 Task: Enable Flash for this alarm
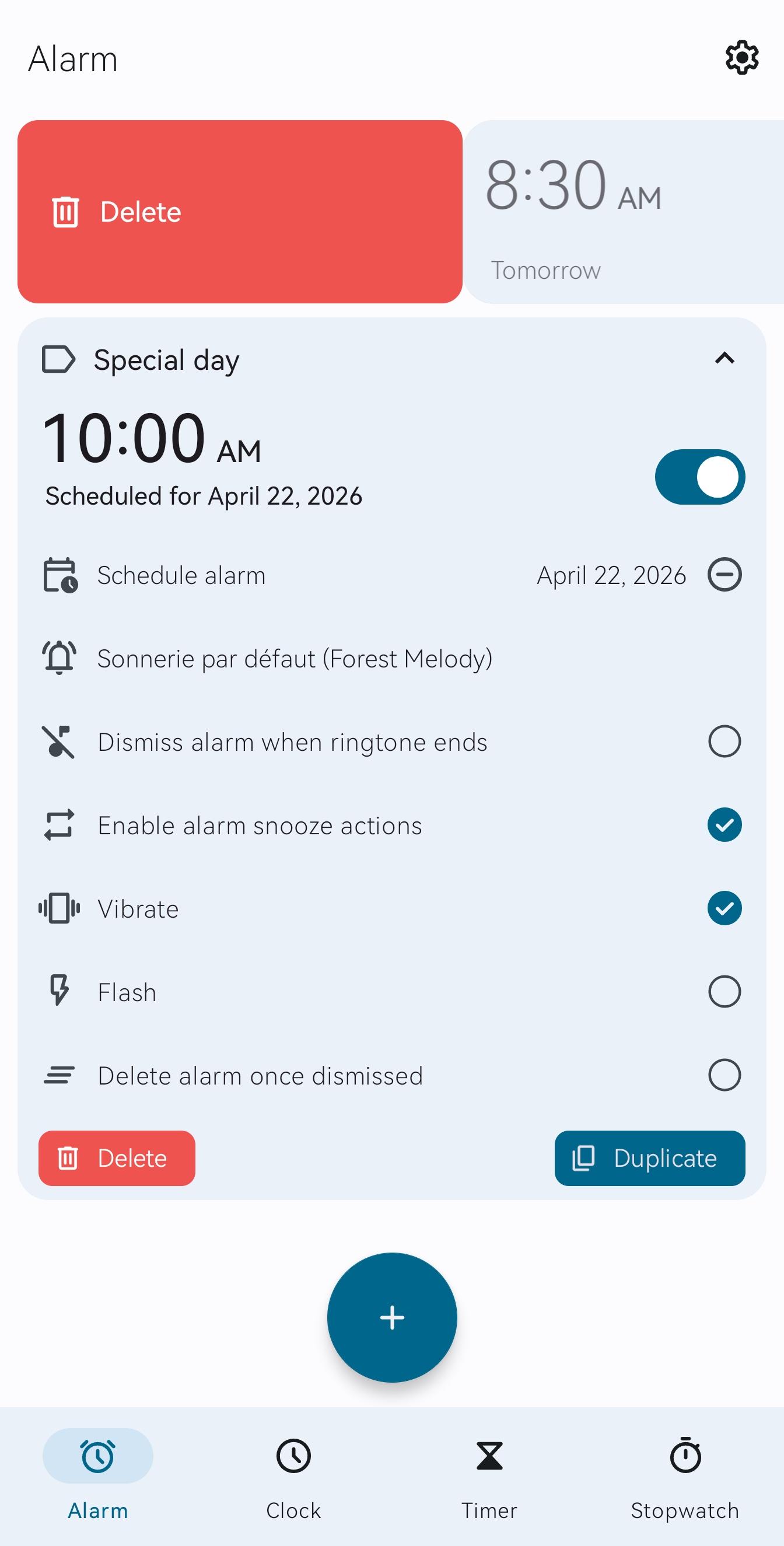tap(724, 991)
